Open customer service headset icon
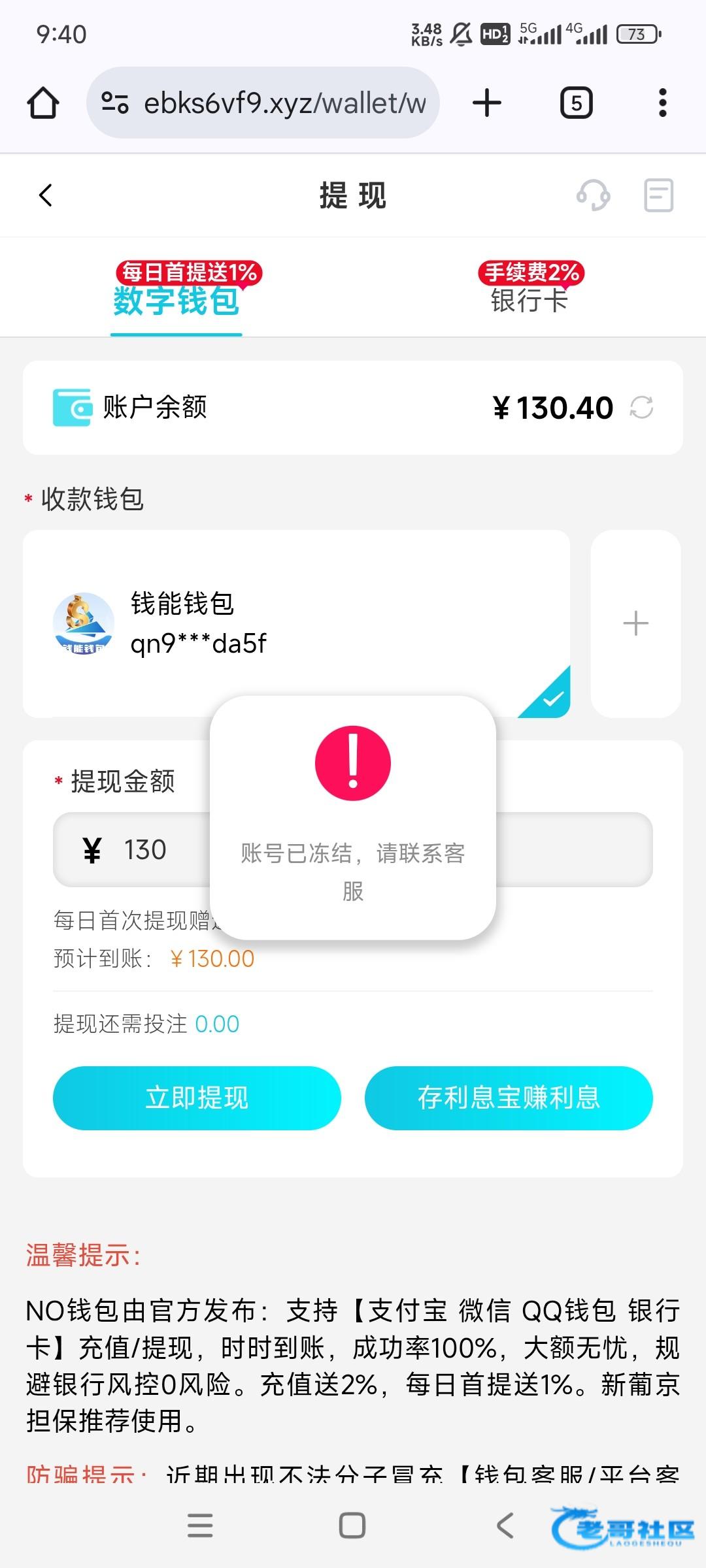 [x=593, y=195]
